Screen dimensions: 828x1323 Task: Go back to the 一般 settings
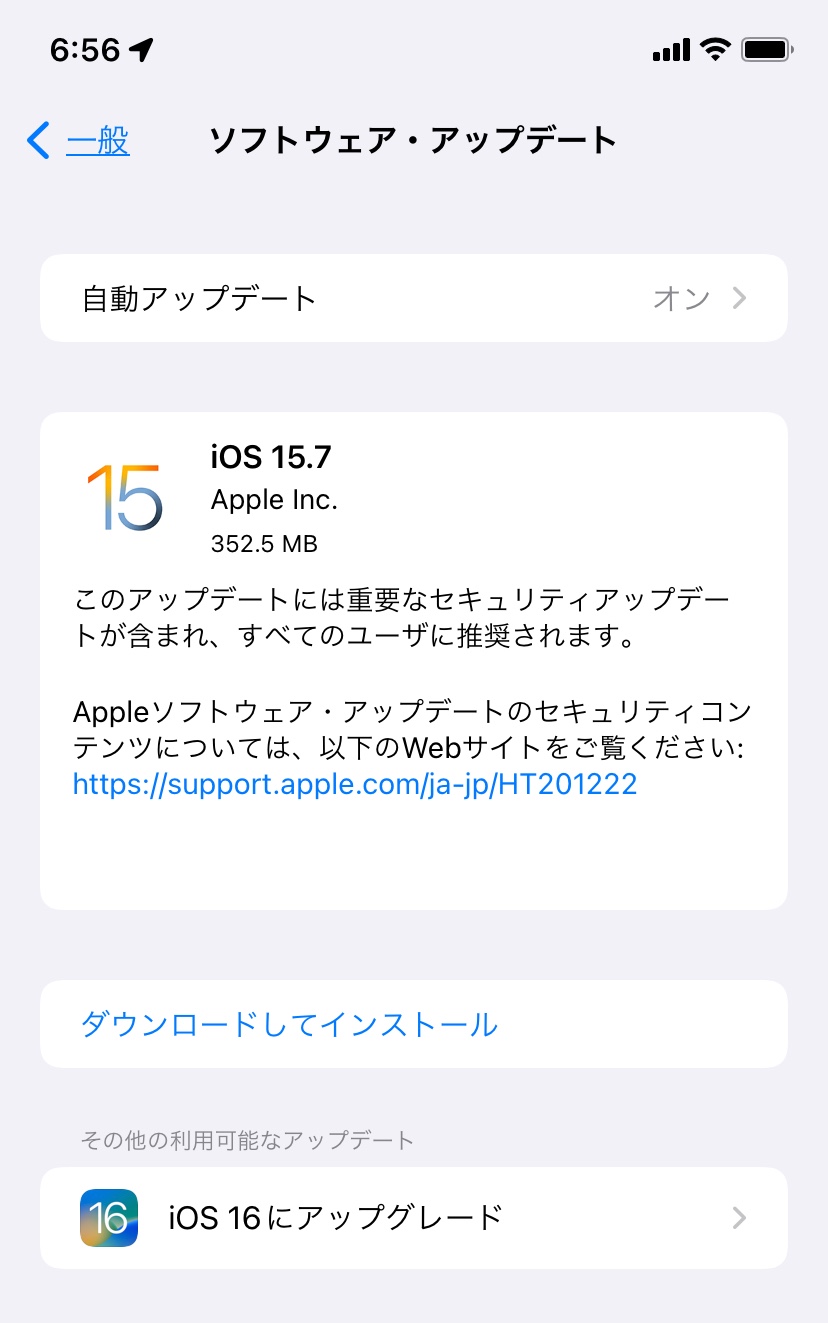pyautogui.click(x=80, y=141)
